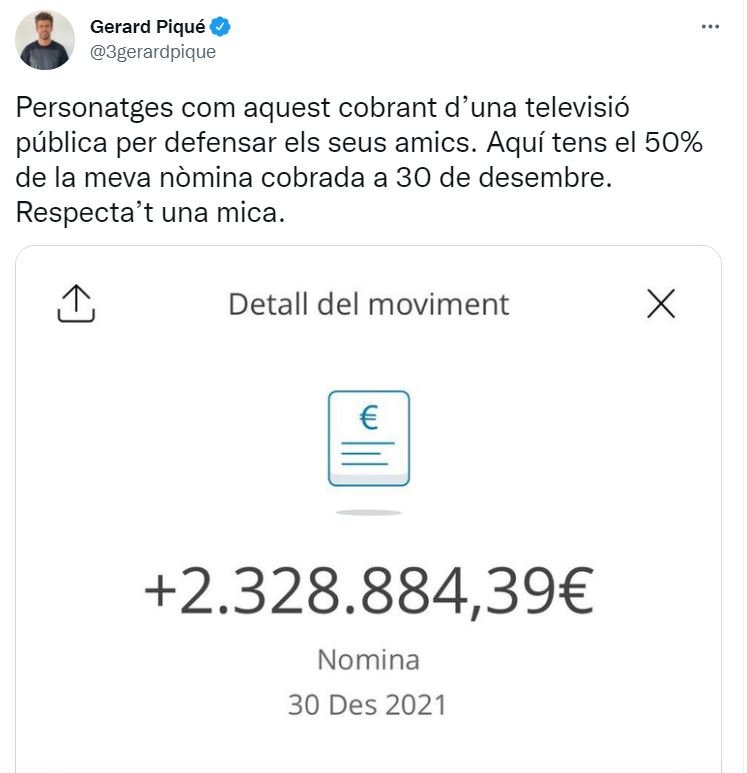Select the embedded bank screenshot image
This screenshot has height=773, width=747.
point(370,500)
